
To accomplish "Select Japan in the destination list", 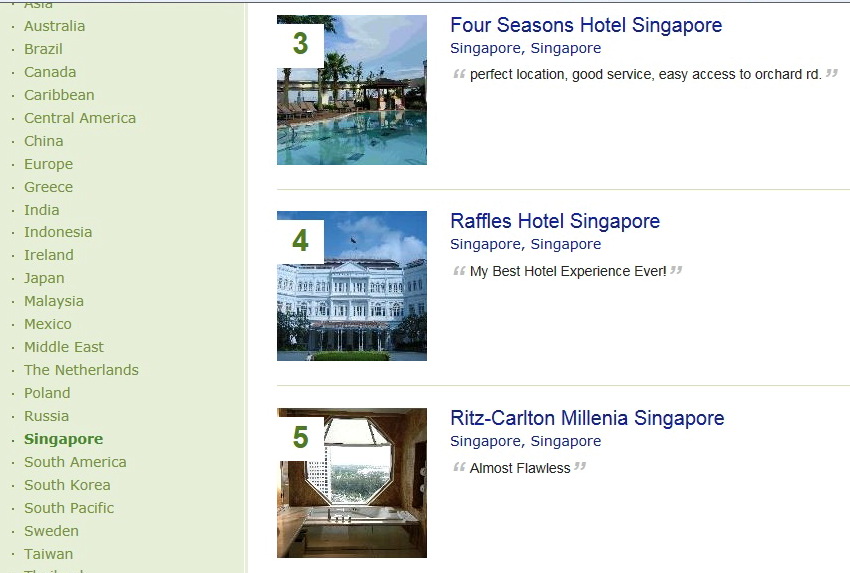I will pyautogui.click(x=44, y=278).
